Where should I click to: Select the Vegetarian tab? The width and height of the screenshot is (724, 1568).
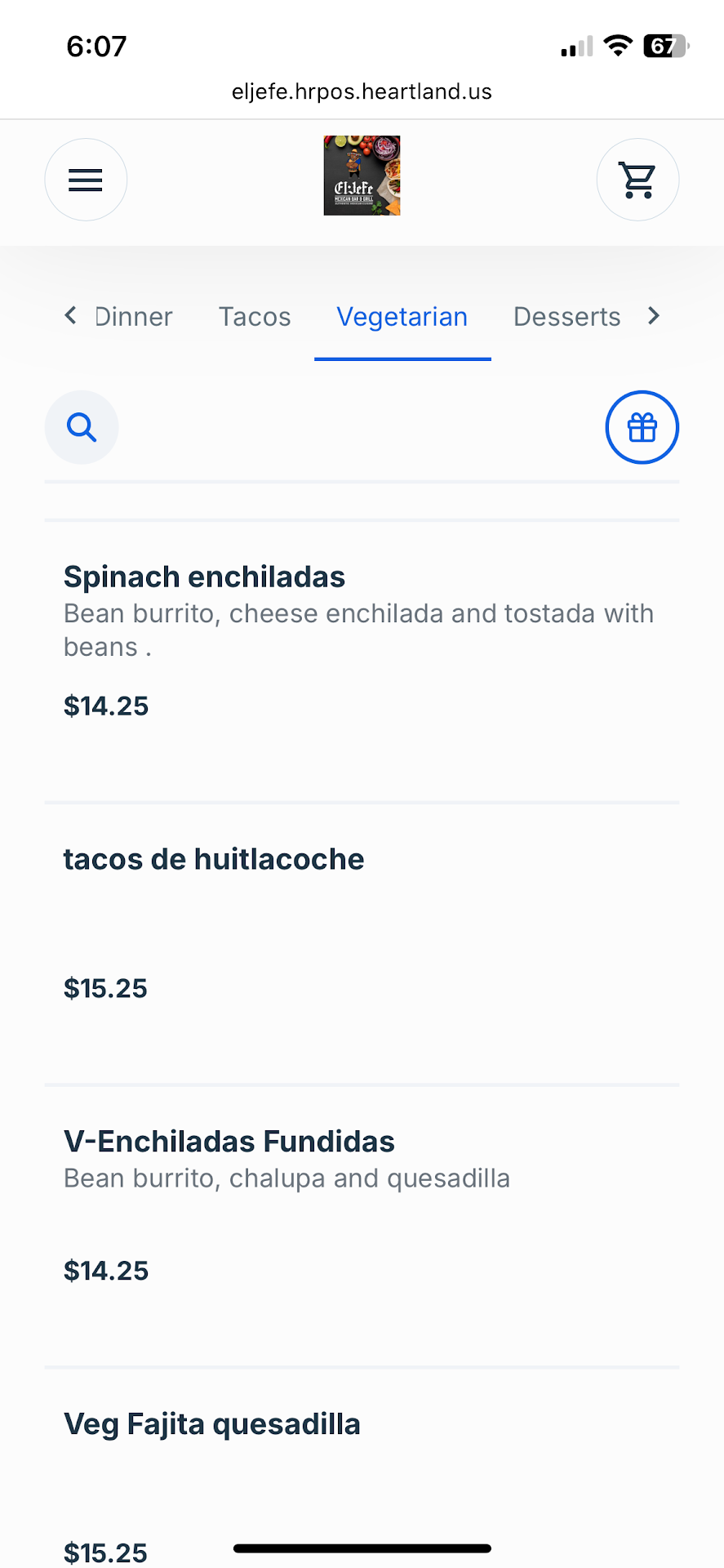tap(402, 317)
